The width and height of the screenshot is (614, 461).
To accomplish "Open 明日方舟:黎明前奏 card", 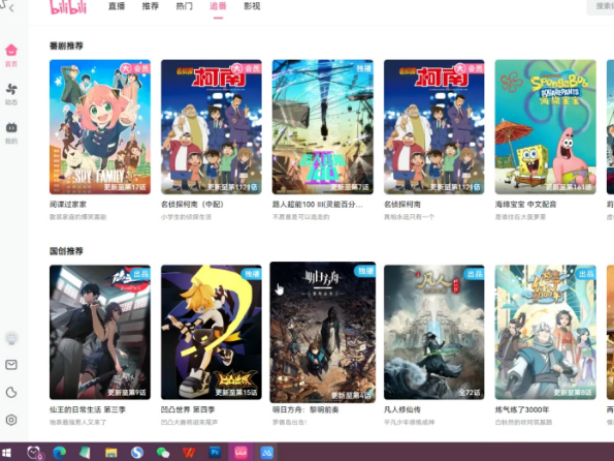I will point(322,332).
